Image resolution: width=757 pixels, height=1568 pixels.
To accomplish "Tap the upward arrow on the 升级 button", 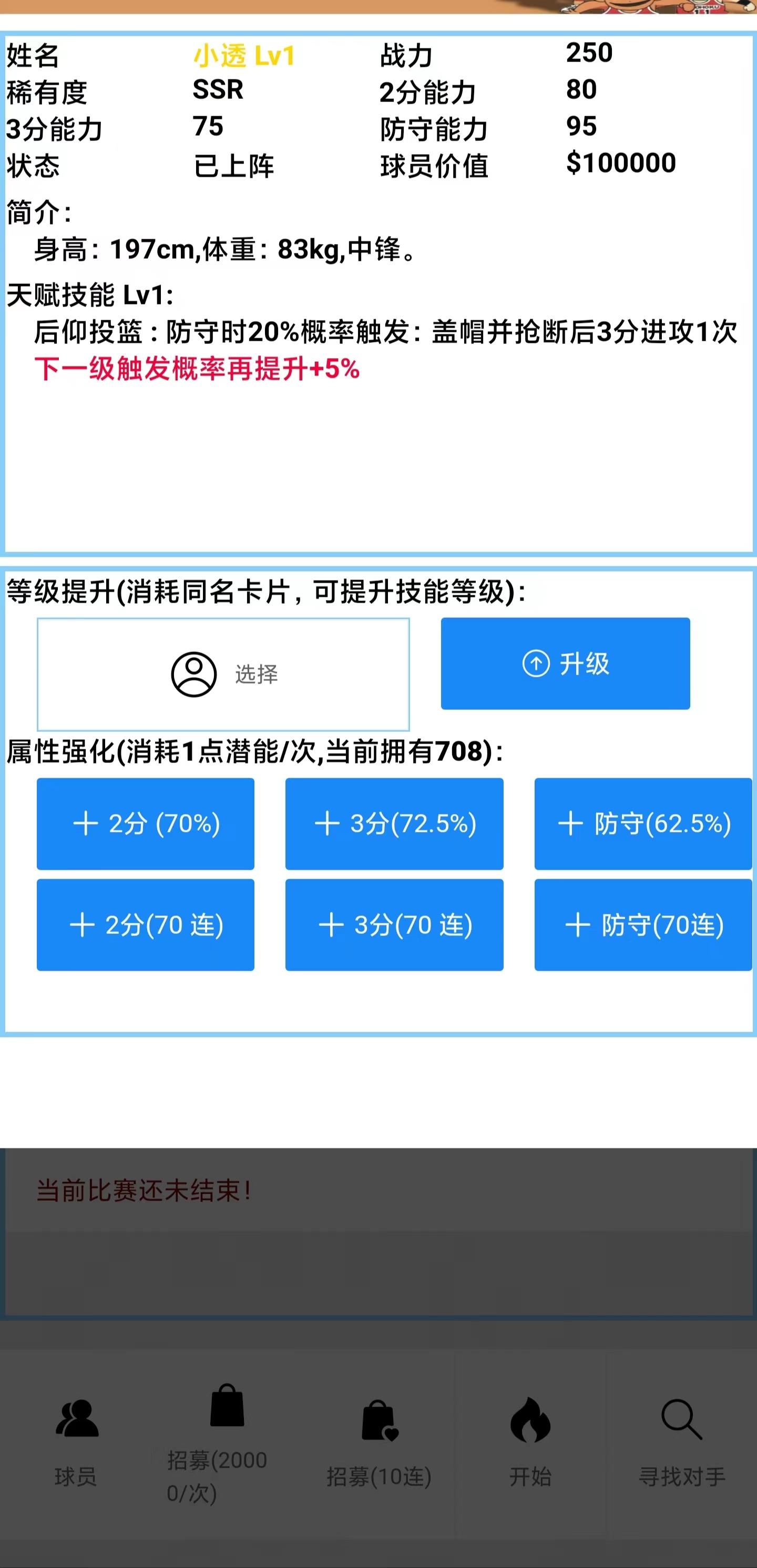I will tap(536, 665).
